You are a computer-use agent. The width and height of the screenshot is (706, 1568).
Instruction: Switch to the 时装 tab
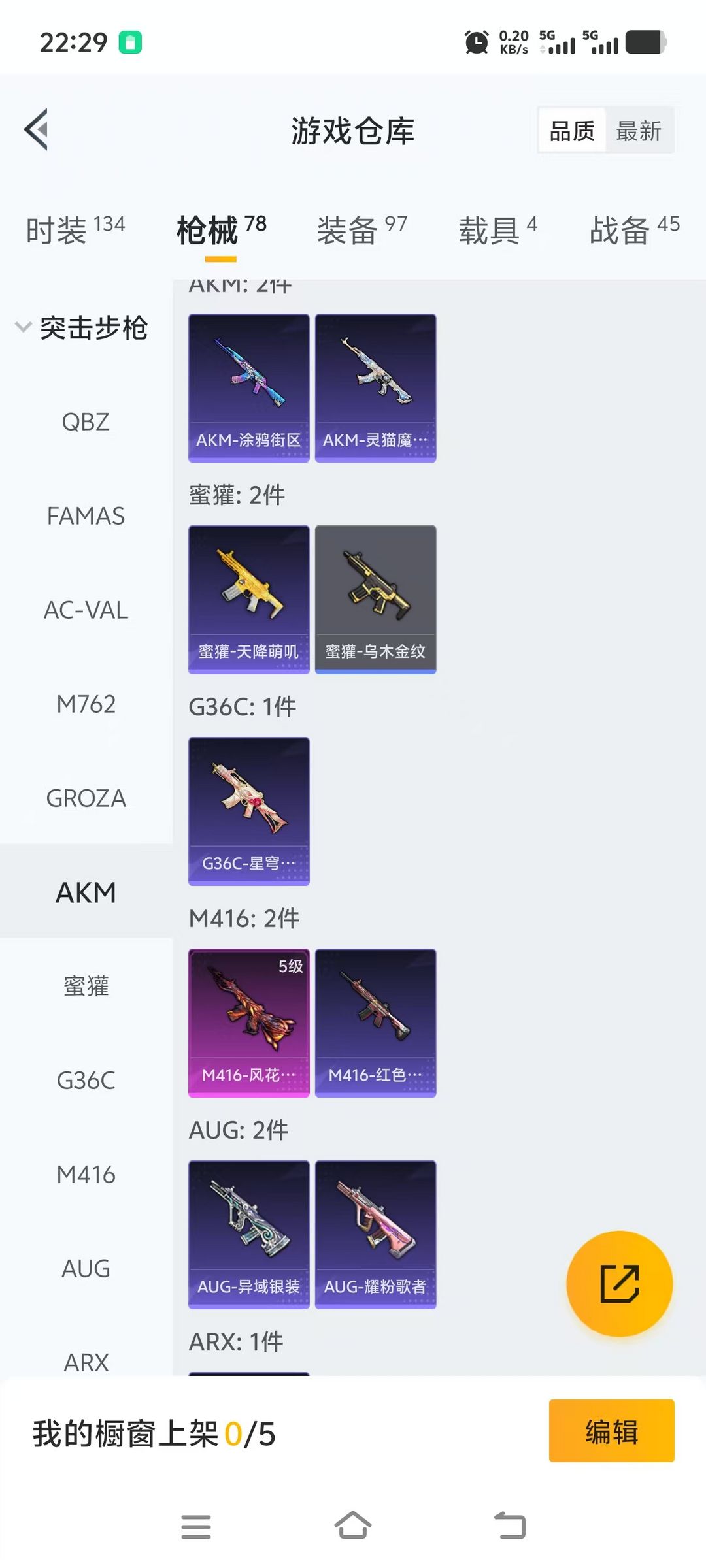coord(75,230)
